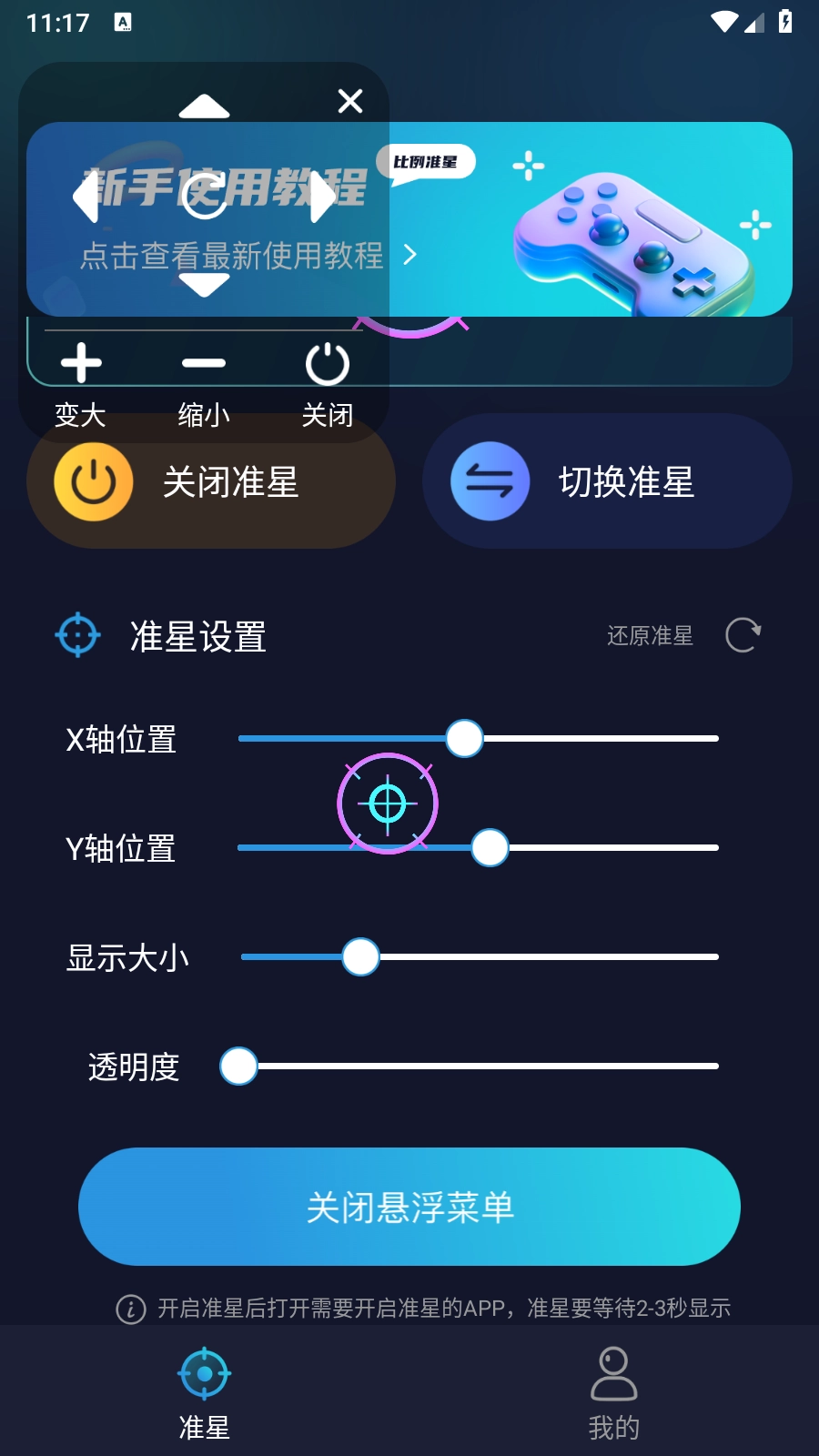
Task: Tap the crosshair icon next to 准星设置
Action: pos(76,636)
